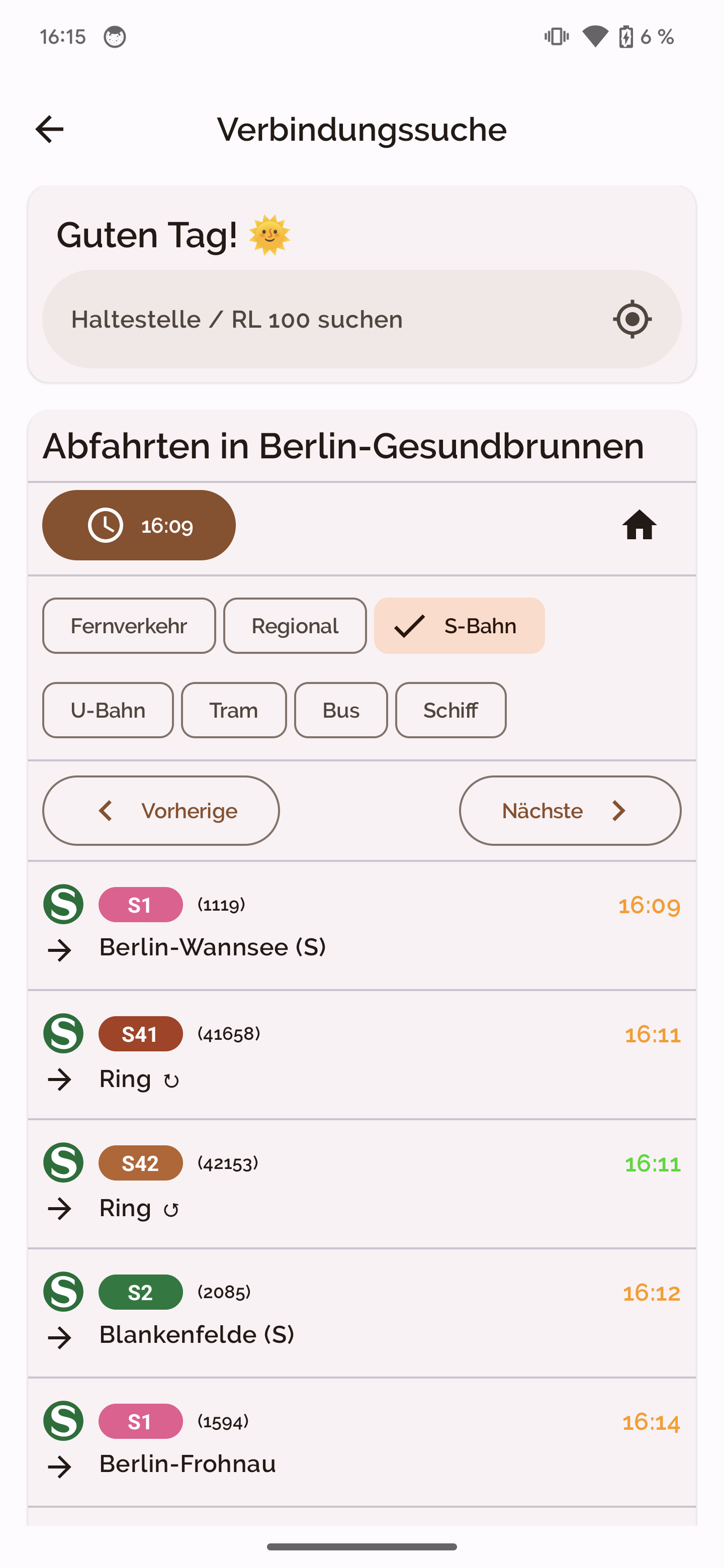View the S42 Ring departure details
Image resolution: width=724 pixels, height=1568 pixels.
361,1184
